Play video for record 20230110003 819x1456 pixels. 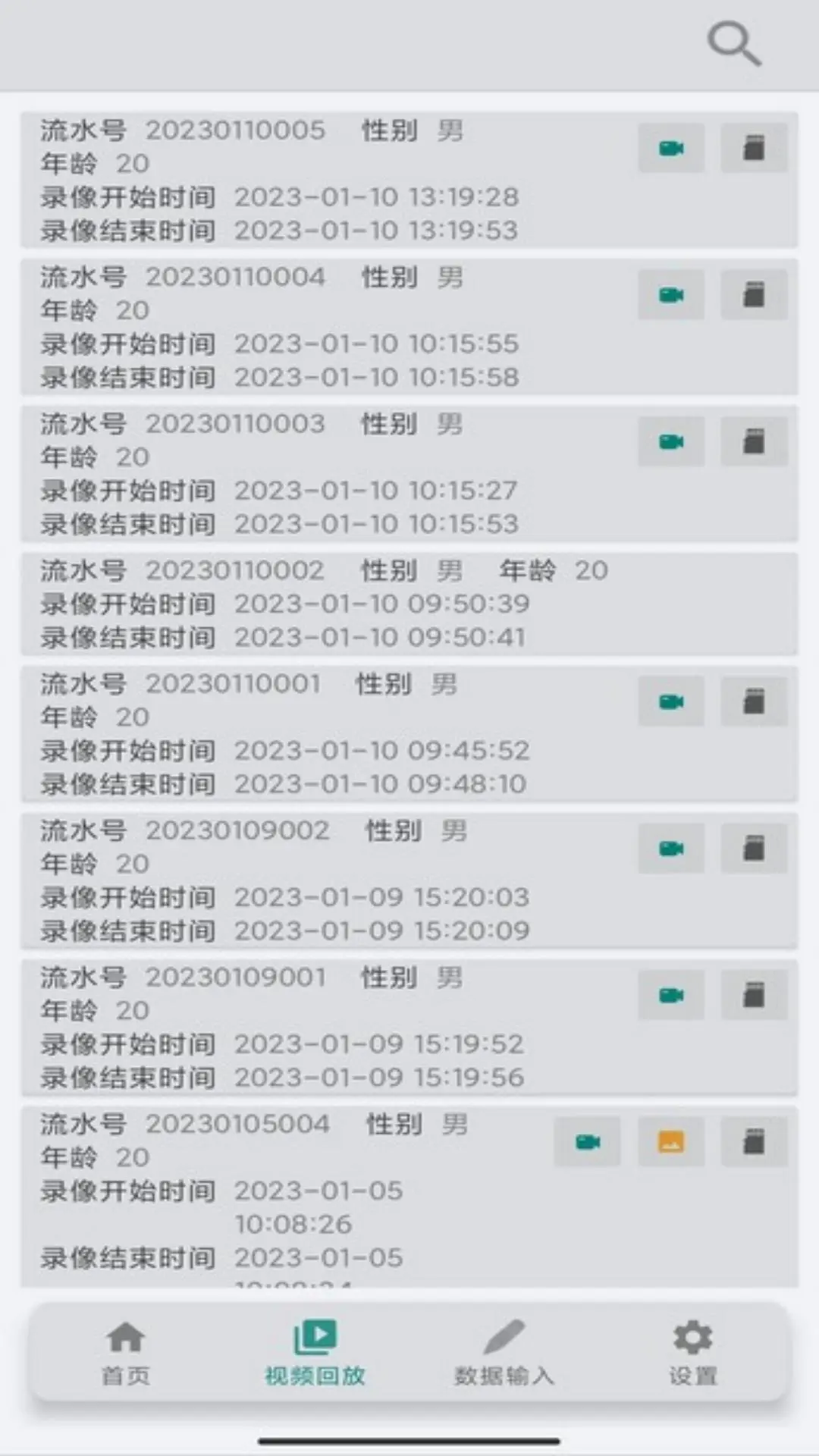(671, 442)
